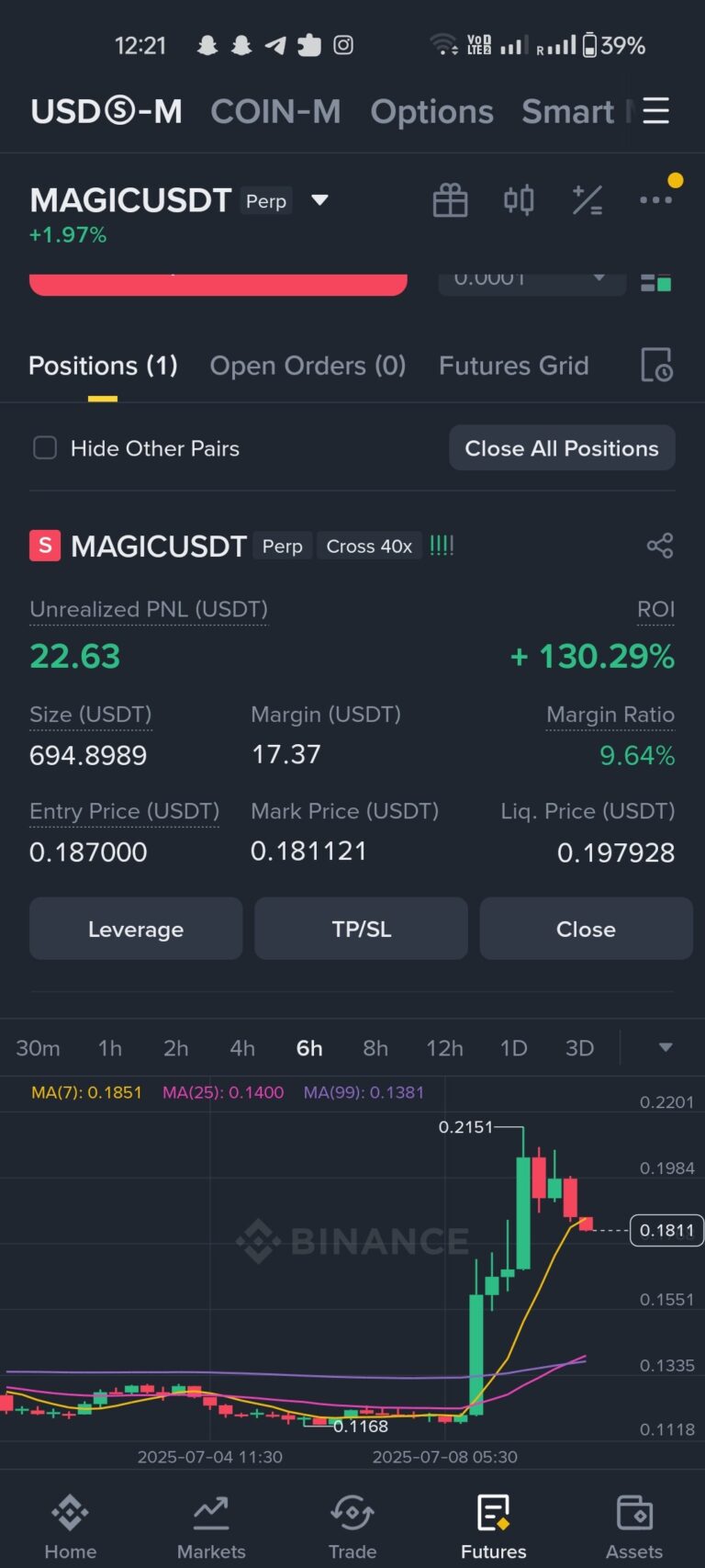Image resolution: width=705 pixels, height=1568 pixels.
Task: Tap Close All Positions
Action: tap(562, 447)
